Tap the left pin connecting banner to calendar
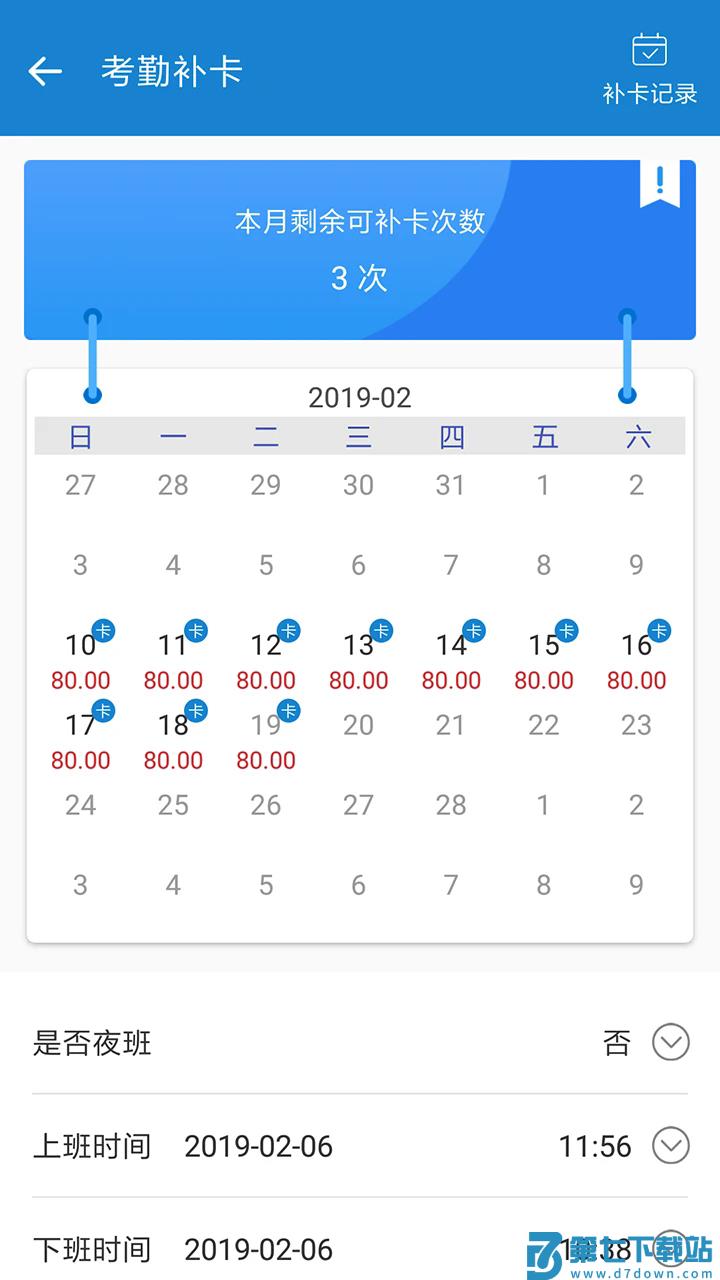Screen dimensions: 720x1280 coord(93,355)
